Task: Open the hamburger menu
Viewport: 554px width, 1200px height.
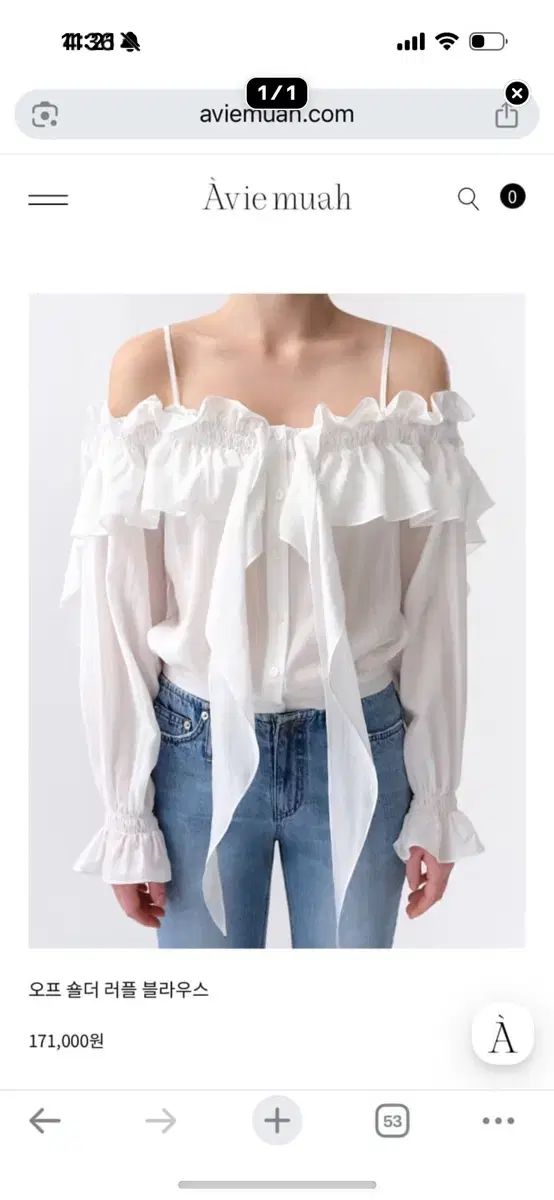Action: pyautogui.click(x=48, y=199)
